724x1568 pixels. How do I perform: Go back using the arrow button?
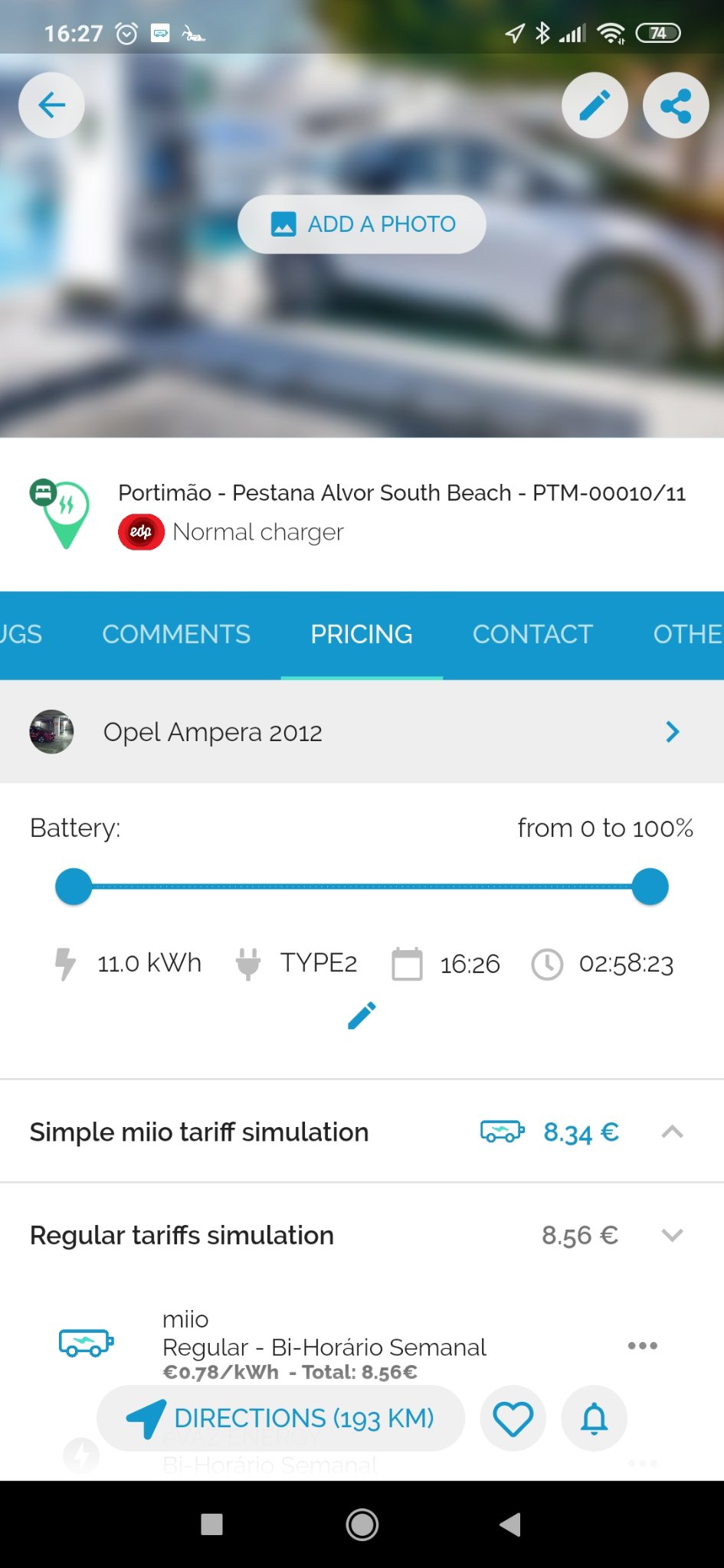[51, 105]
